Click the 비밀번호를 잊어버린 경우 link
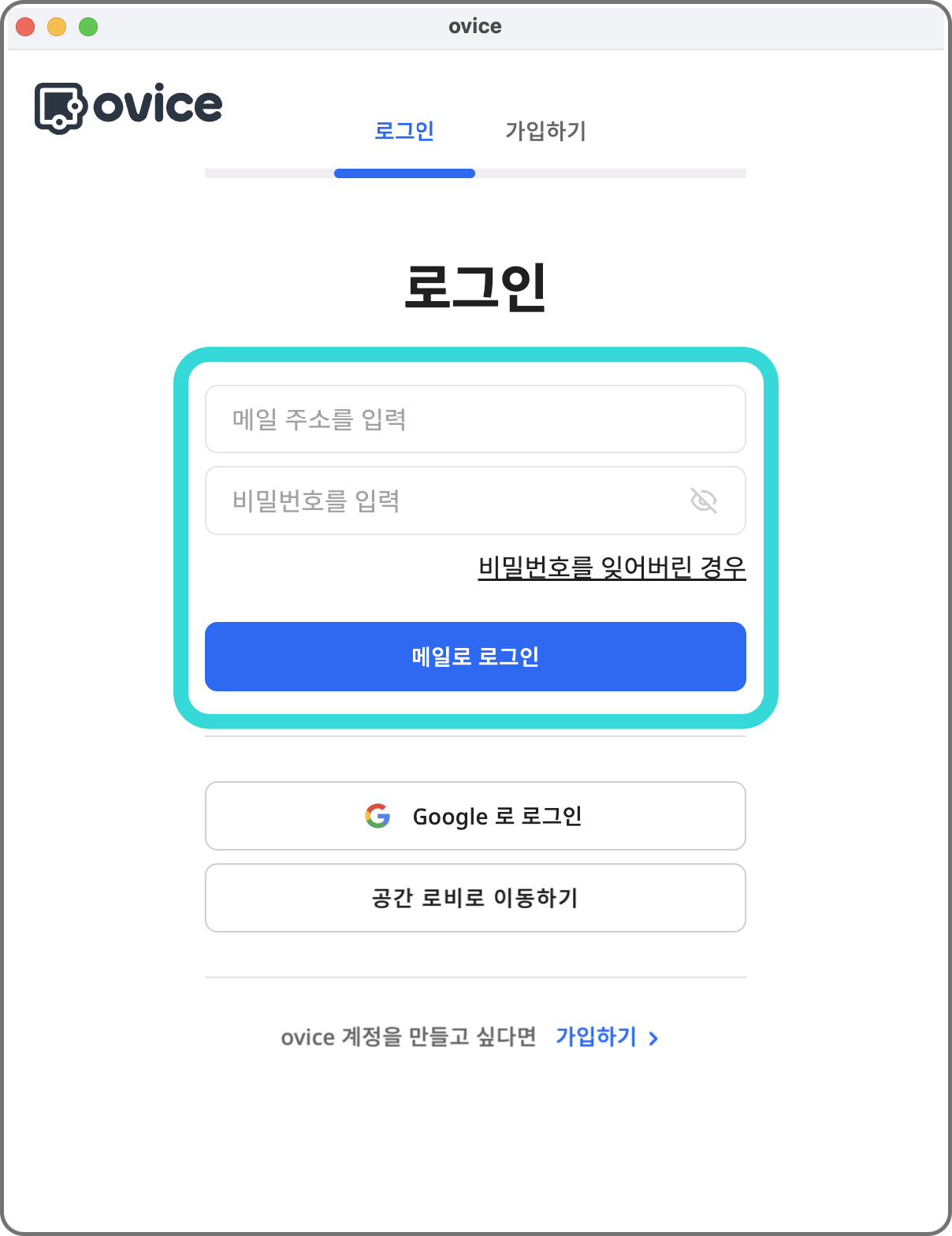952x1236 pixels. [x=613, y=566]
